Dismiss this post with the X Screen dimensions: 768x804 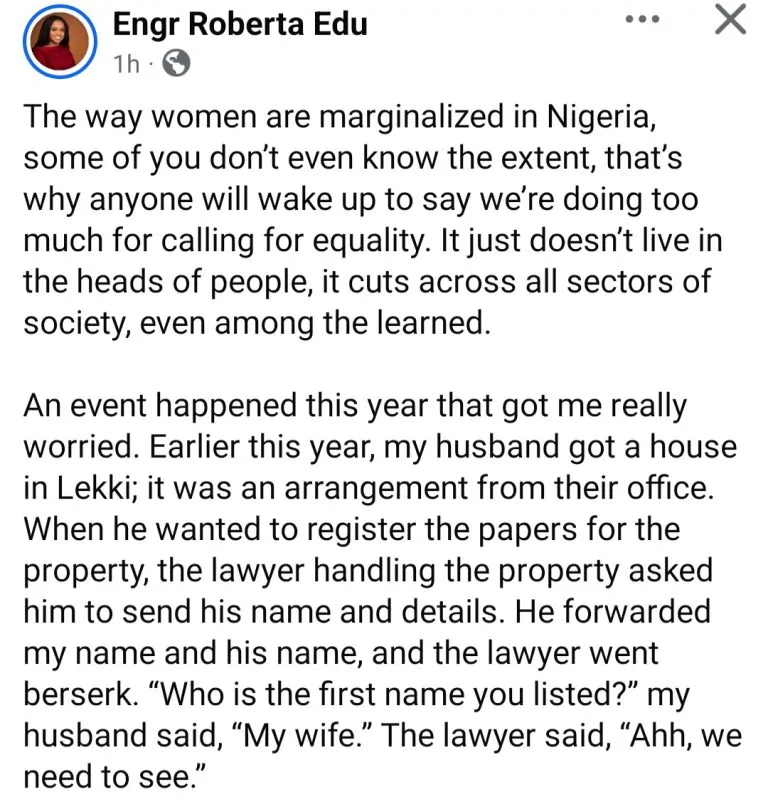731,20
